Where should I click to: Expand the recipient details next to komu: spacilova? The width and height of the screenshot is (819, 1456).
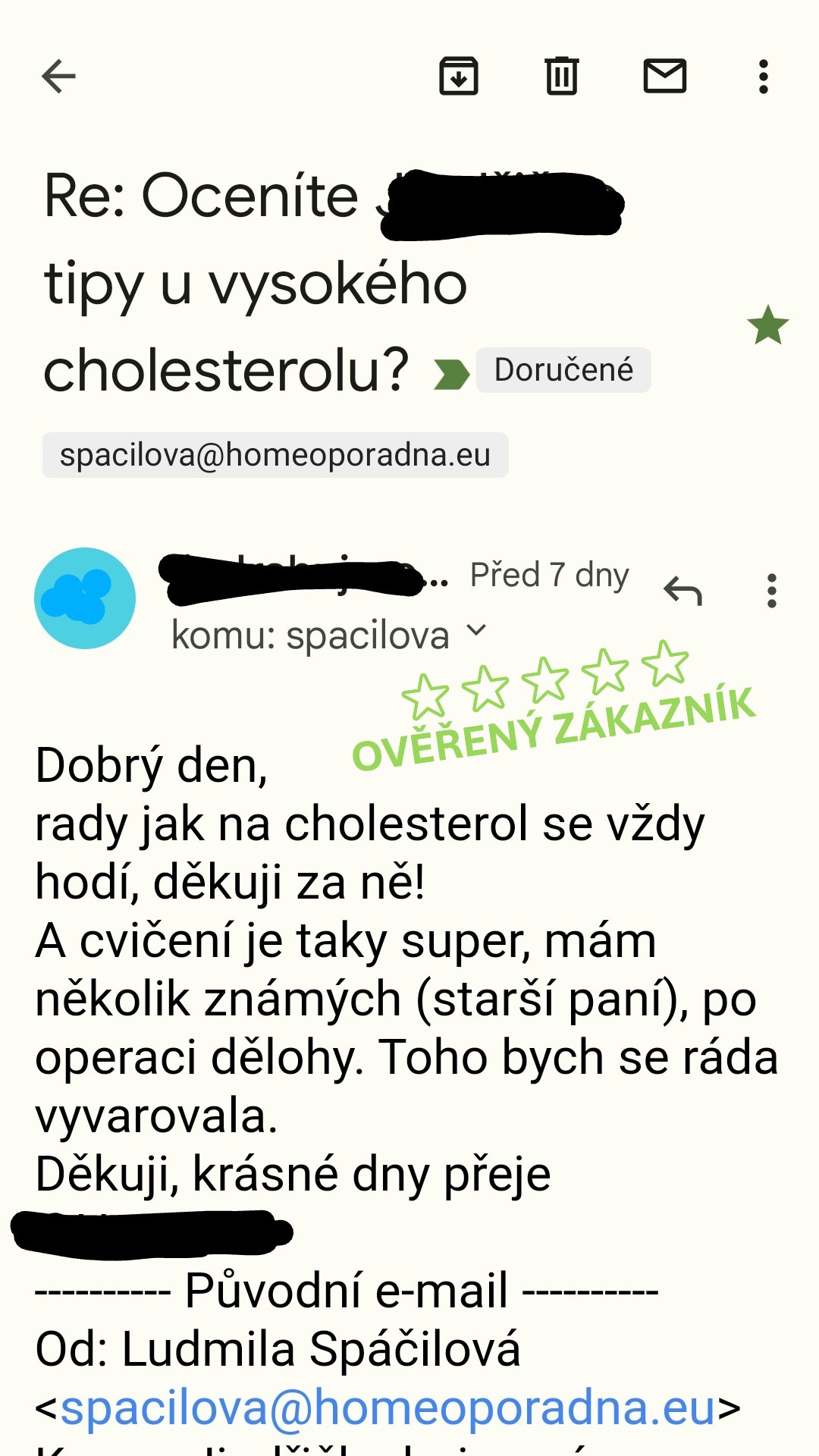point(476,630)
